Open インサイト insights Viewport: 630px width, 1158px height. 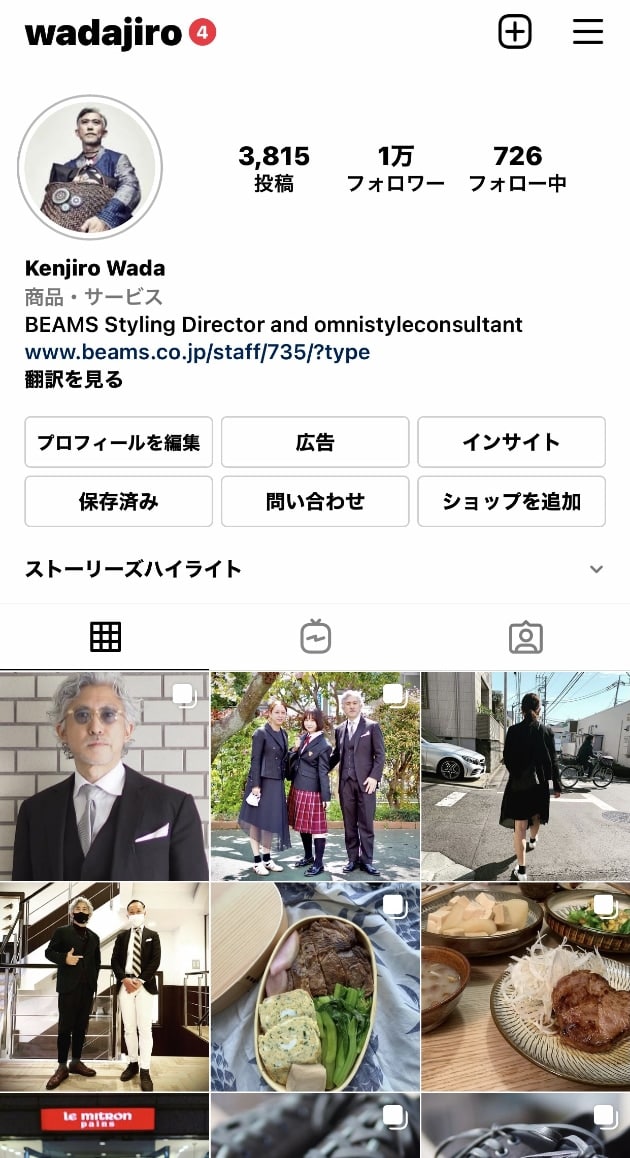511,442
